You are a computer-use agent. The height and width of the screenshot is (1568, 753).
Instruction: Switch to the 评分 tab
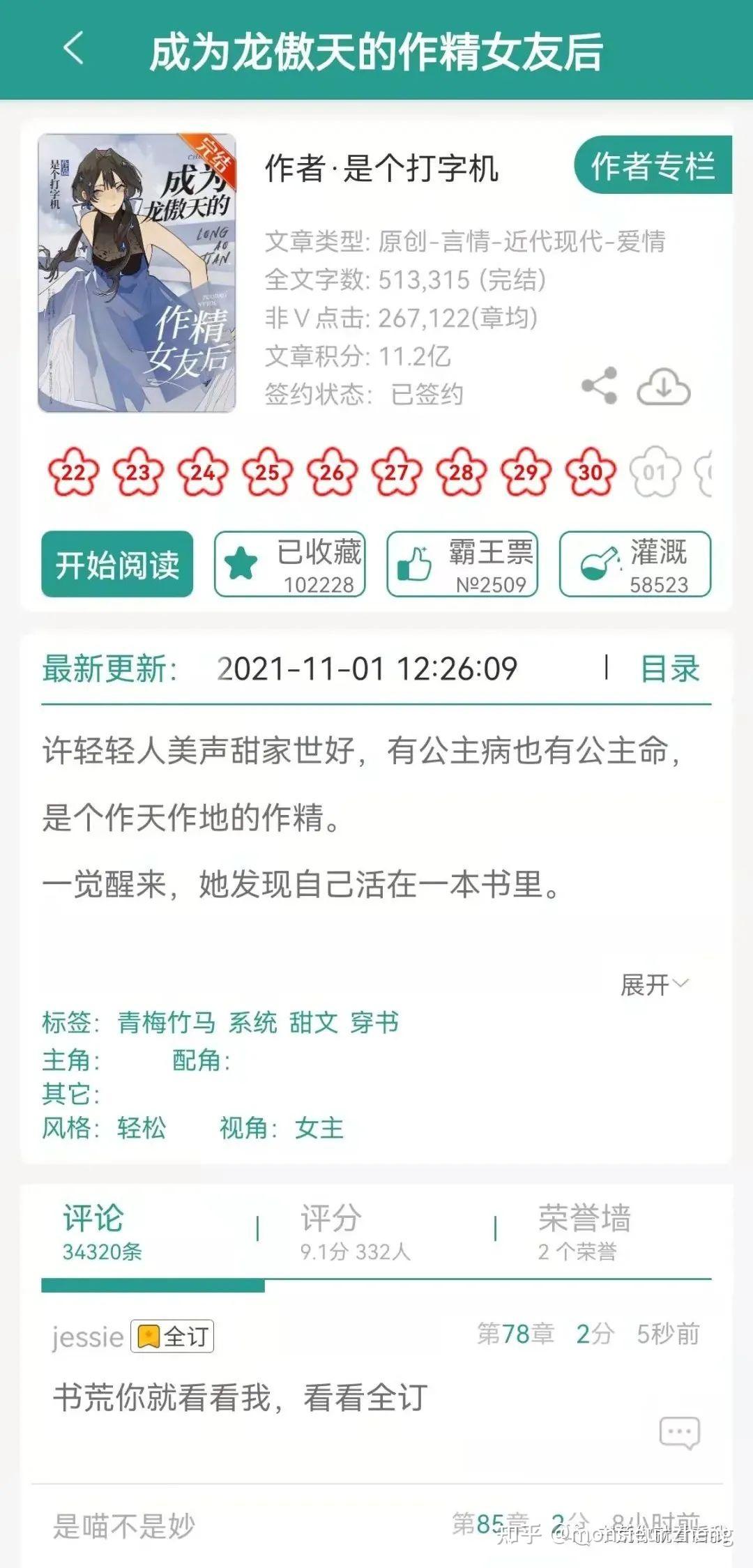356,1231
